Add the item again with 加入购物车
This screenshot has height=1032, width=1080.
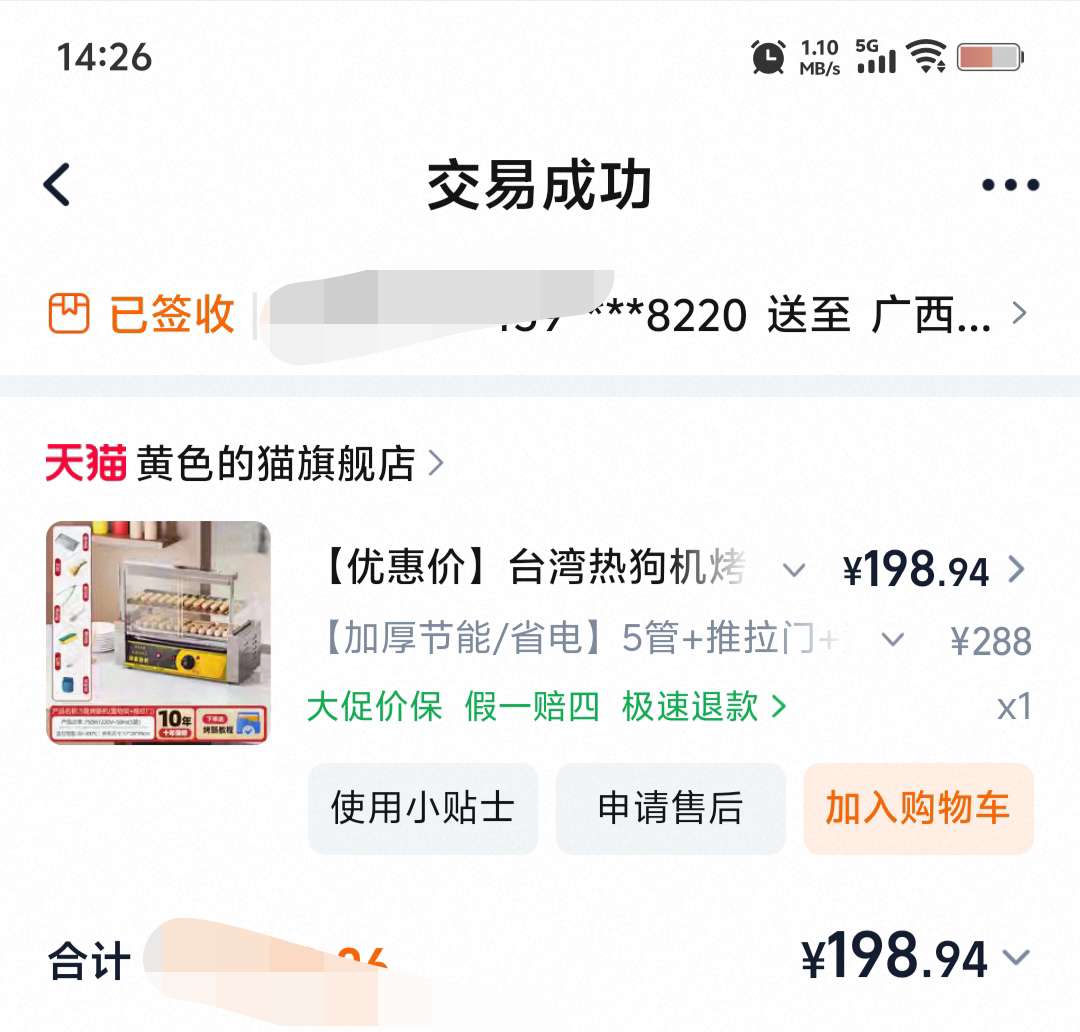click(x=917, y=808)
